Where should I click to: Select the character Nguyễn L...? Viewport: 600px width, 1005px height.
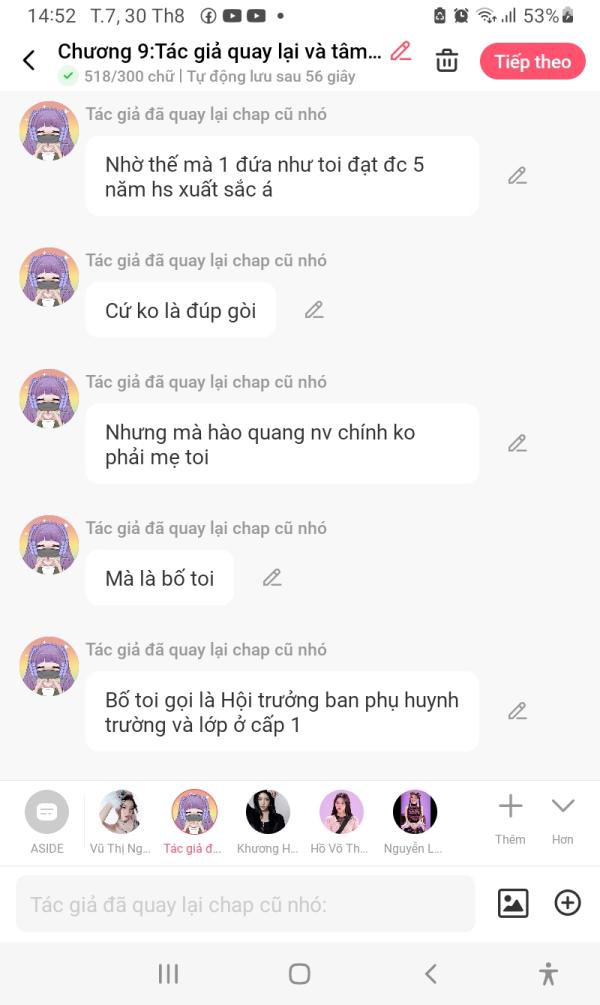coord(413,822)
